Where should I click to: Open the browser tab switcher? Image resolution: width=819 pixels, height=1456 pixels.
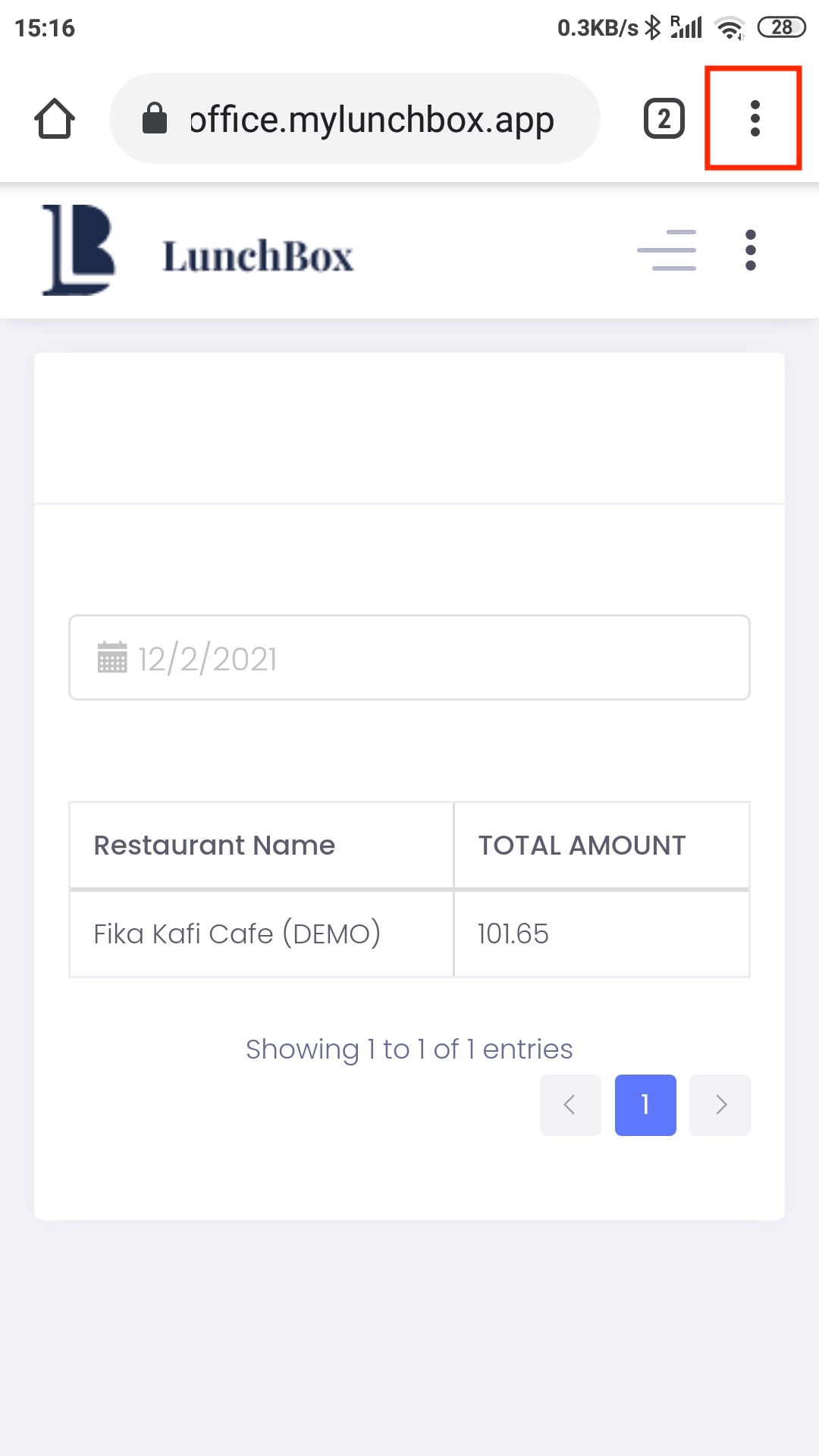tap(664, 119)
